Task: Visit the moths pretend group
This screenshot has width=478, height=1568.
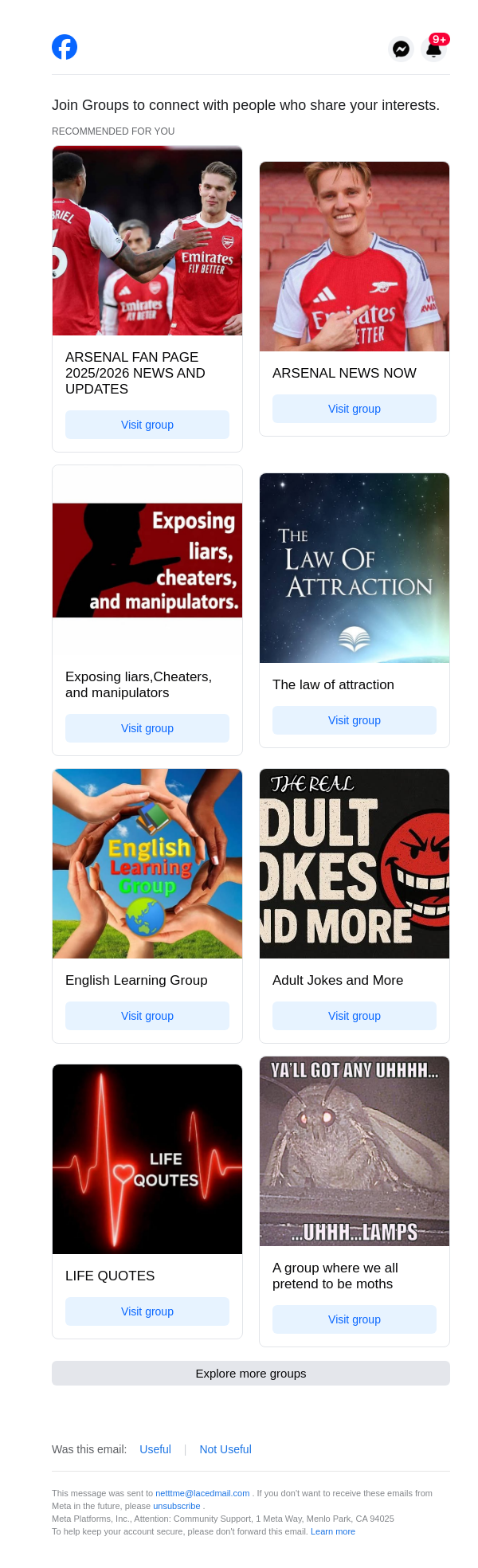Action: 355,1319
